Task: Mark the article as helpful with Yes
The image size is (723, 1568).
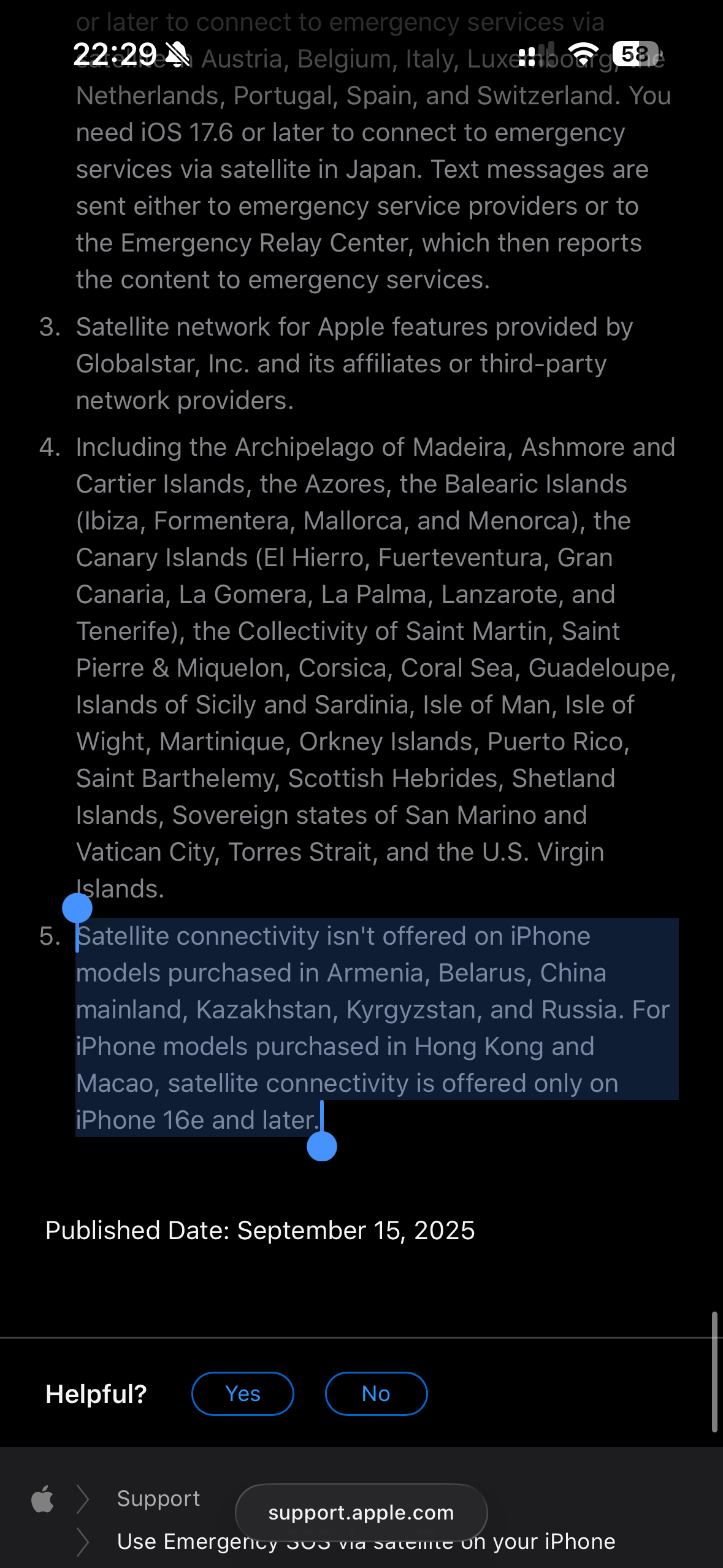Action: tap(243, 1394)
